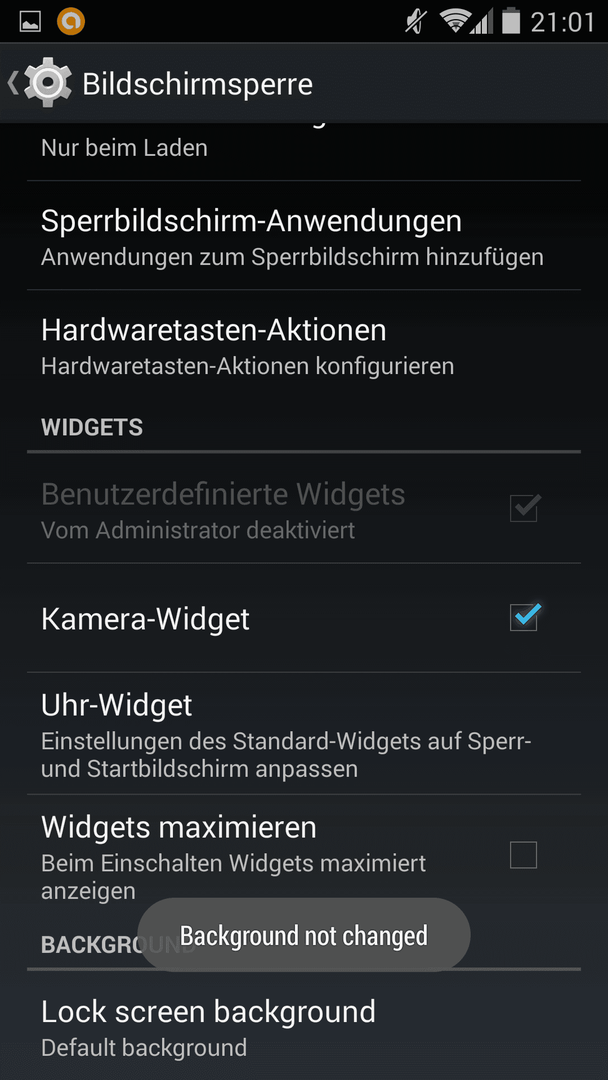Screen dimensions: 608x1080
Task: Open Uhr-Widget settings
Action: click(x=304, y=734)
